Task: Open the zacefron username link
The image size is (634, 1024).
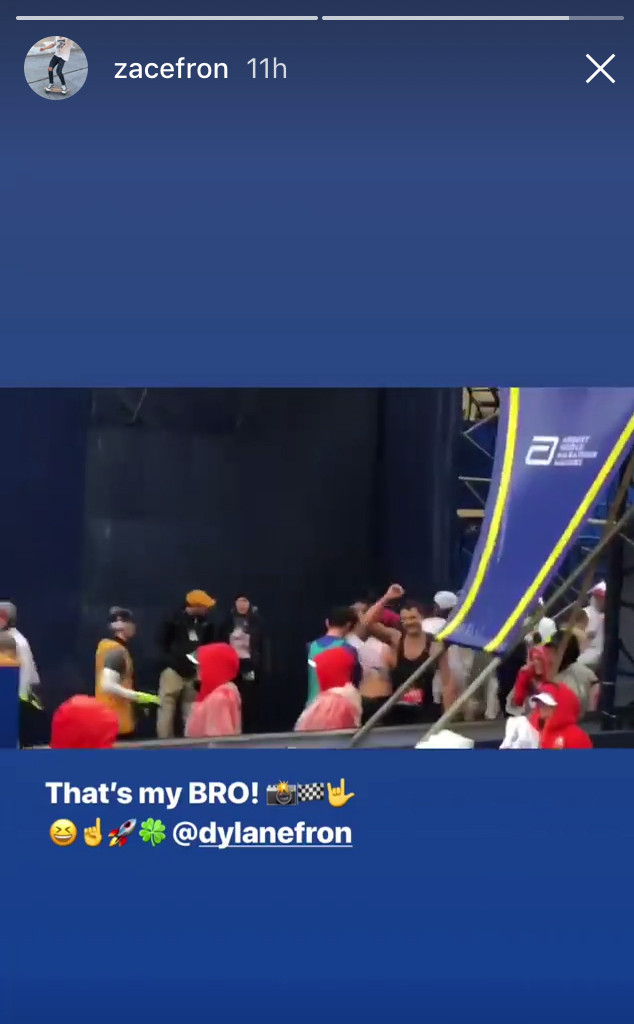Action: (x=171, y=69)
